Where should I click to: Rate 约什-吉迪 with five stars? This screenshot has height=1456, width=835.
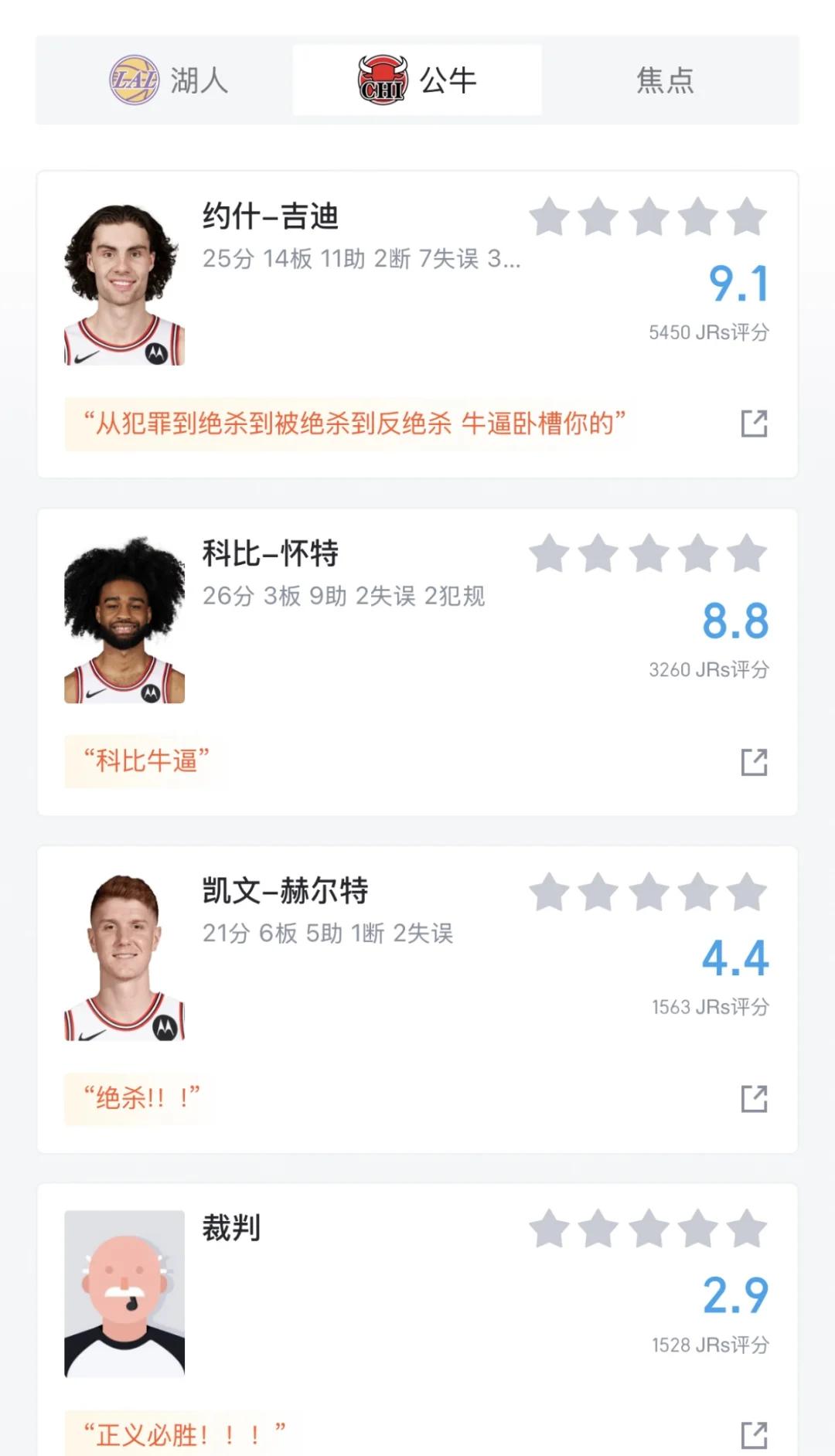pyautogui.click(x=747, y=217)
